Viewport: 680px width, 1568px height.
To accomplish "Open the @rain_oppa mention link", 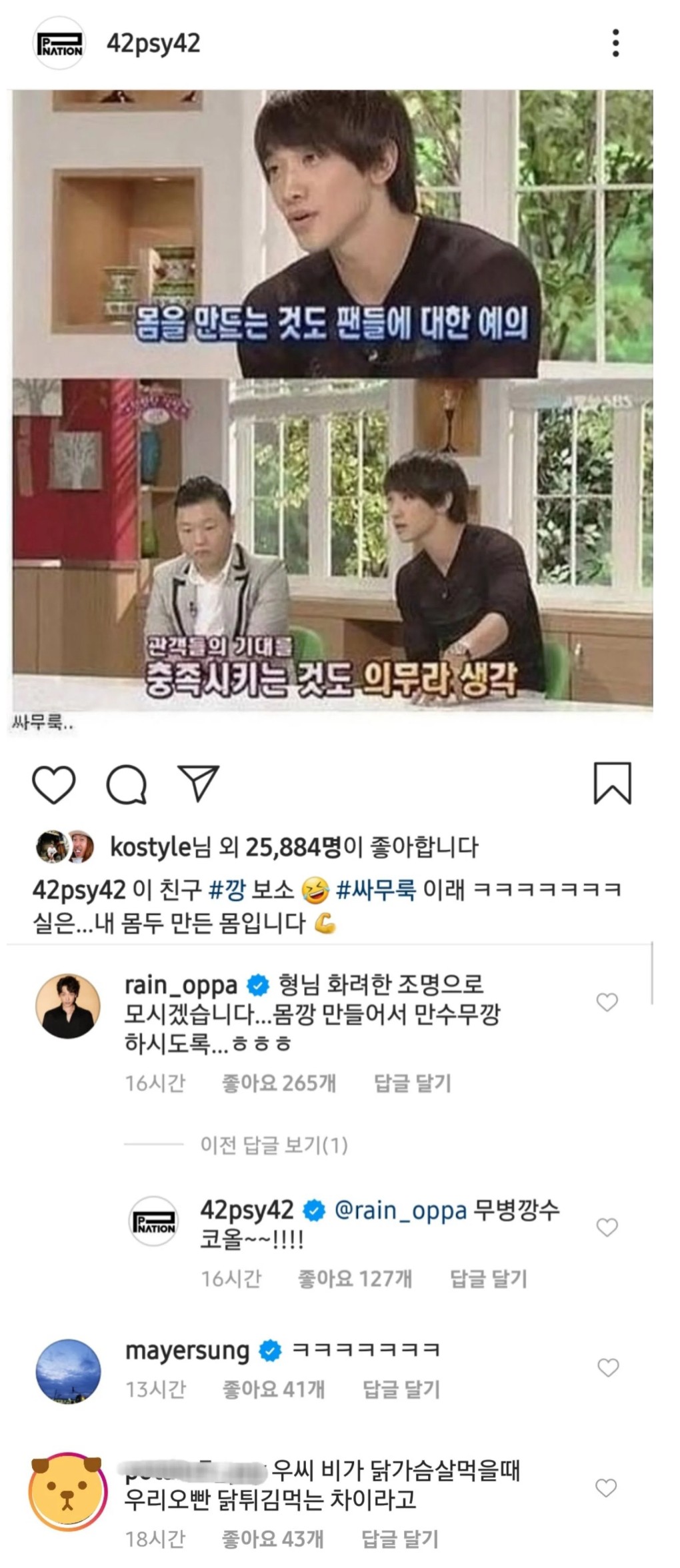I will (x=400, y=1211).
